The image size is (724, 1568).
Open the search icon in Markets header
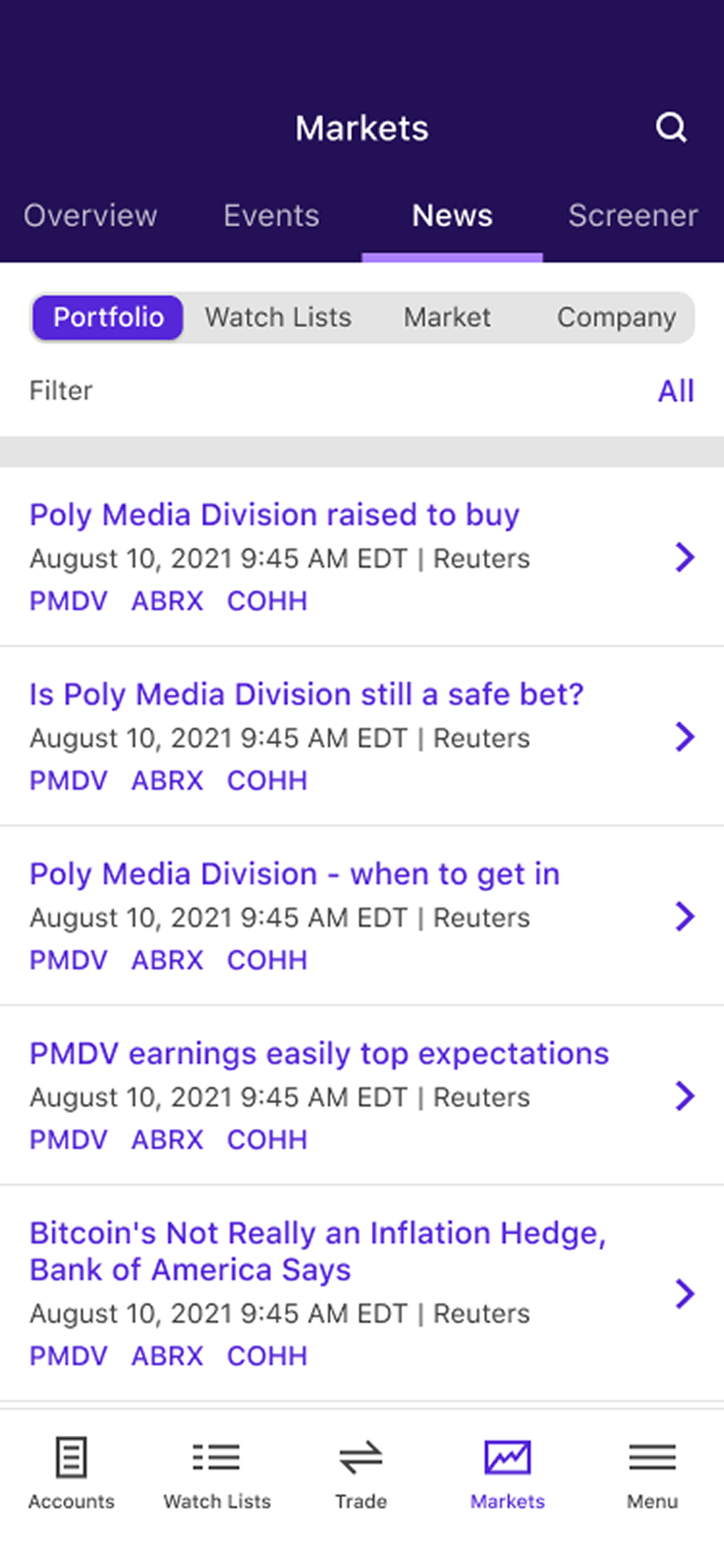[671, 128]
